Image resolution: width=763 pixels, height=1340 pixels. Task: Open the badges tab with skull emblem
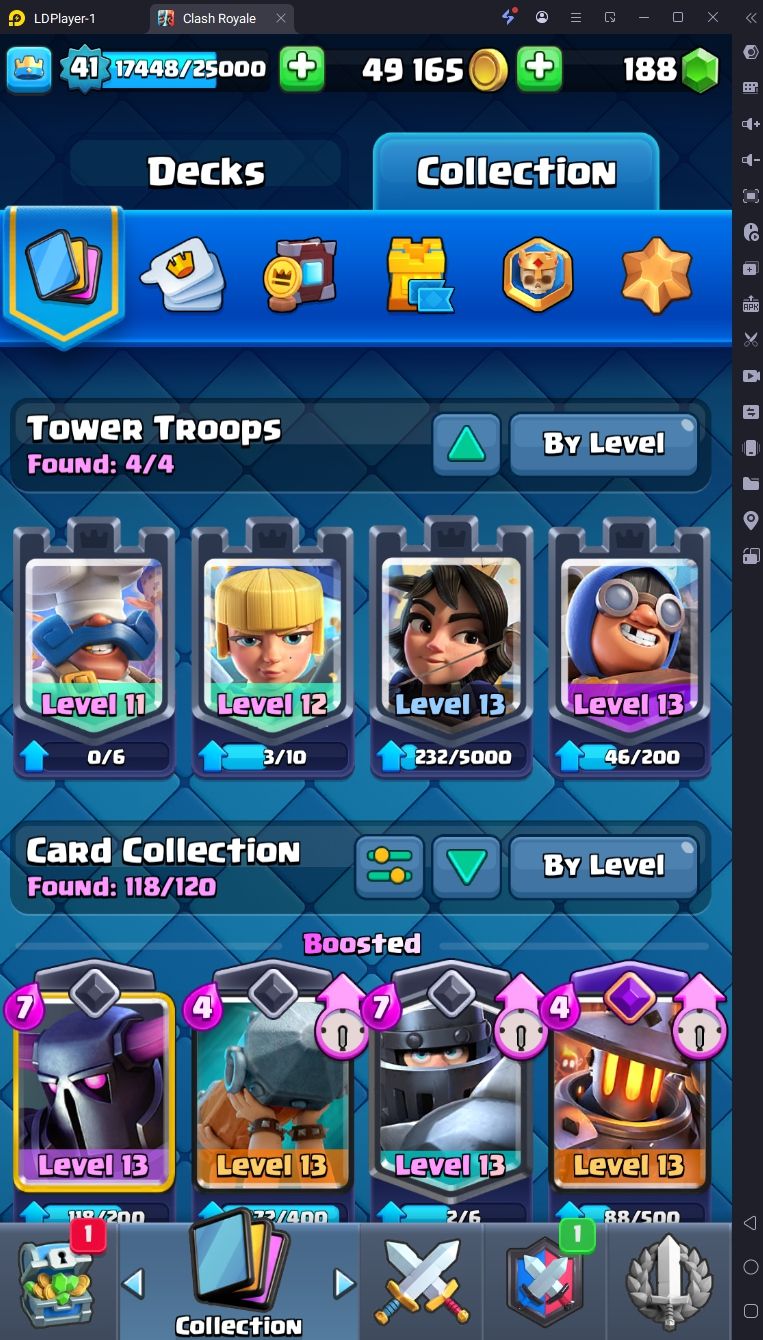click(x=538, y=274)
